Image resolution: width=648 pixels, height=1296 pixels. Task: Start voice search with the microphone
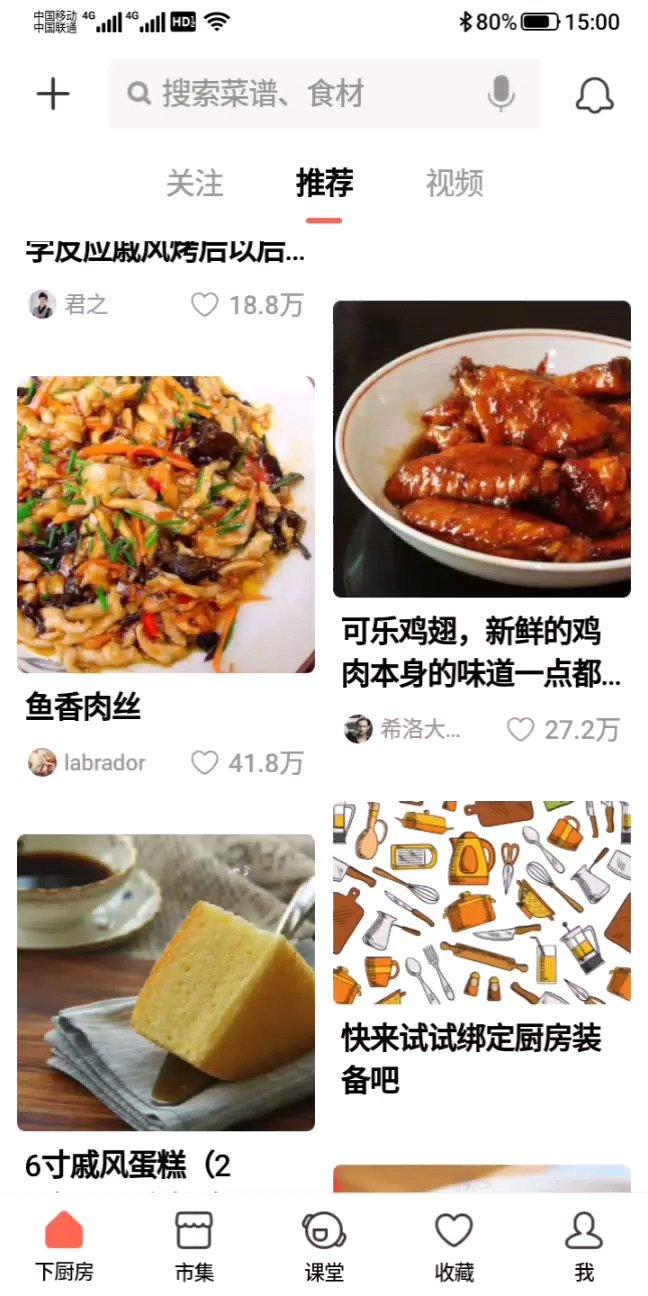point(501,95)
